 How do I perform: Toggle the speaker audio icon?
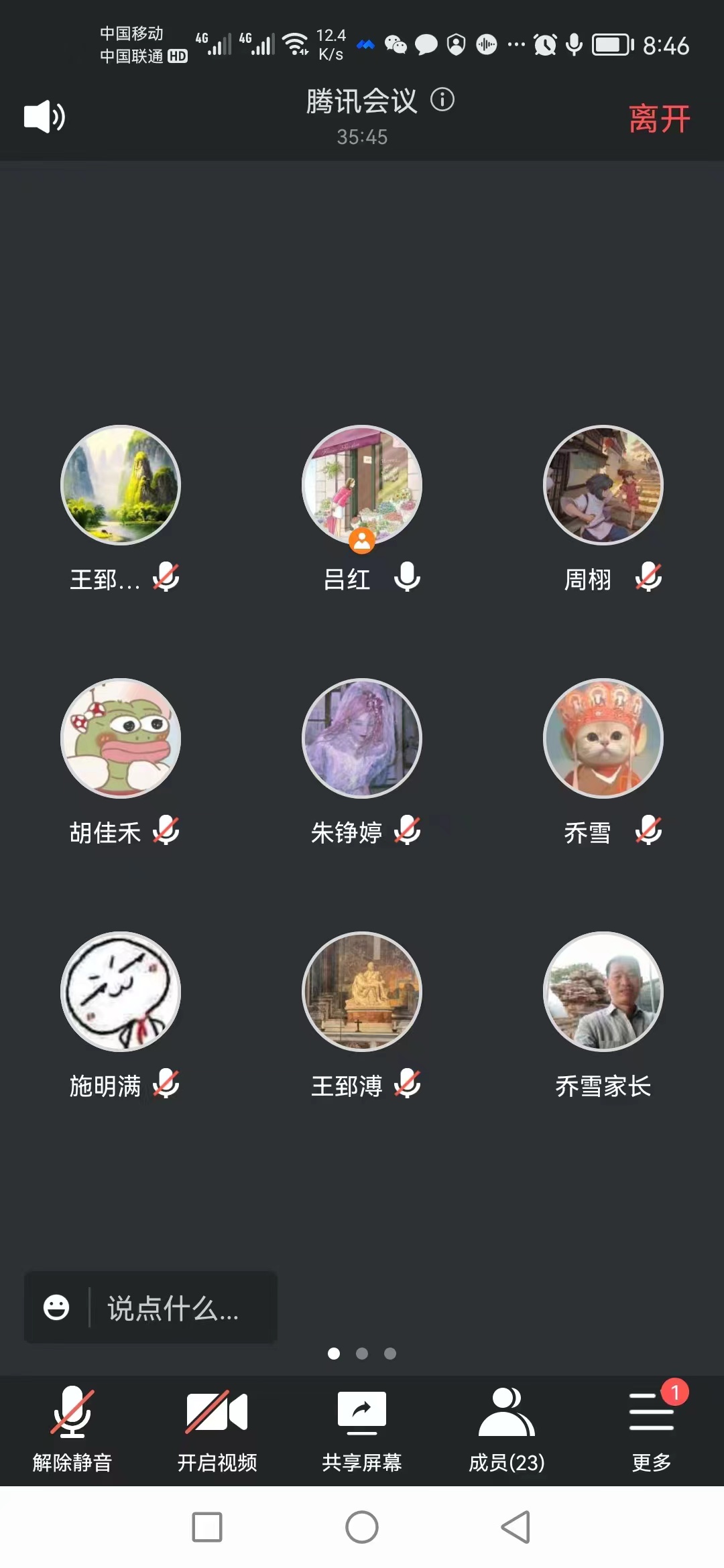(44, 117)
